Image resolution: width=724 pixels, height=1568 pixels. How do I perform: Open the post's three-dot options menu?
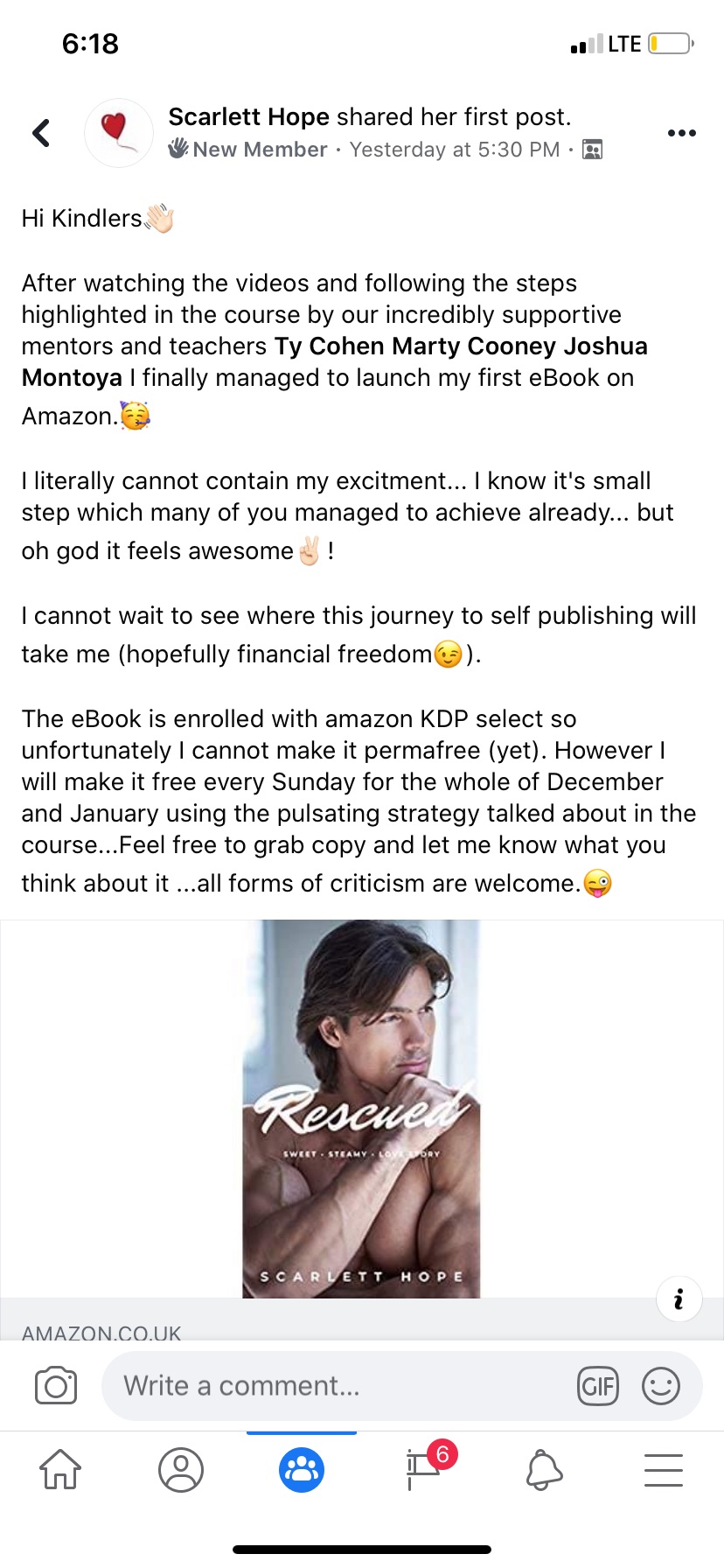coord(681,133)
